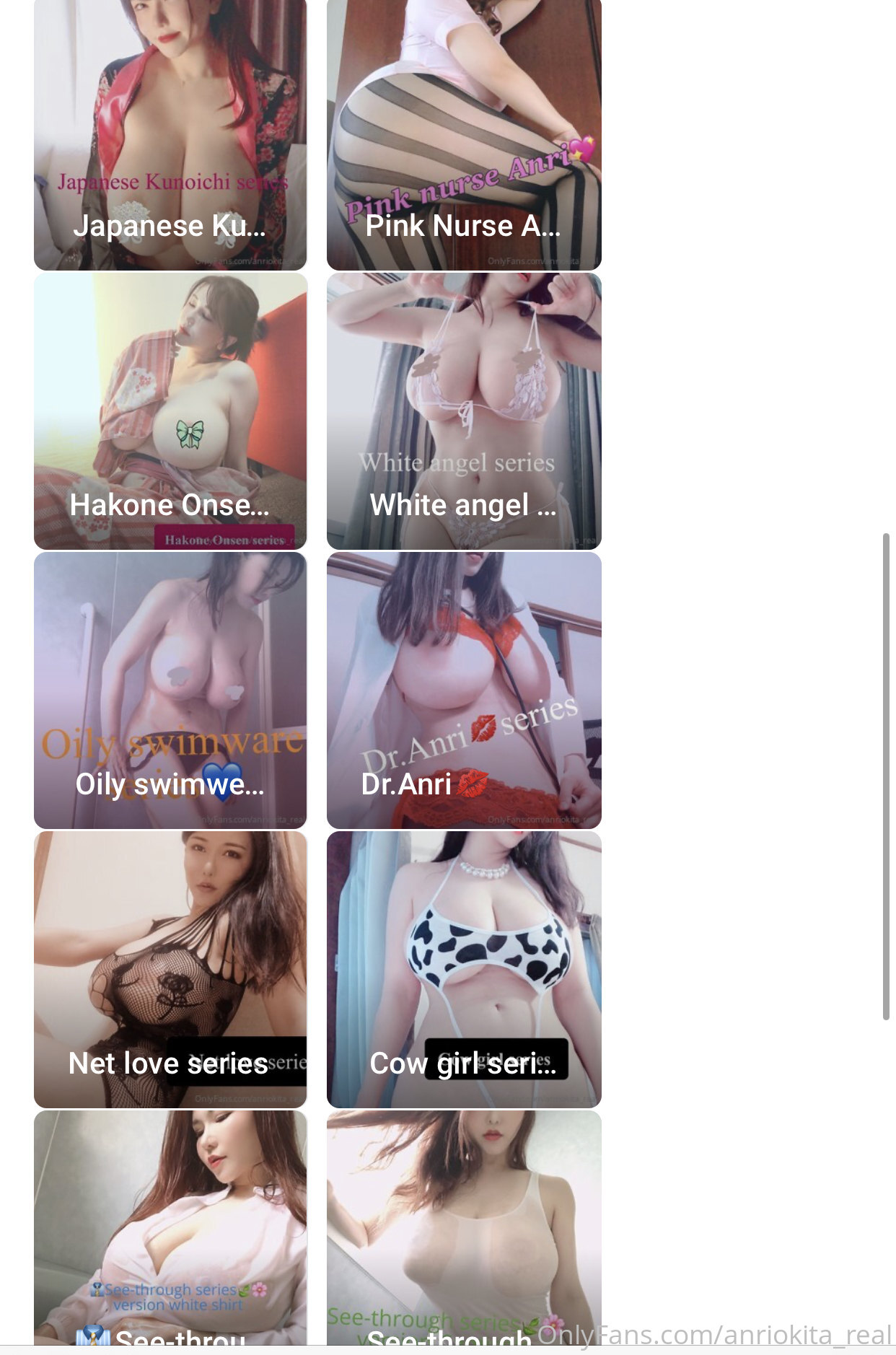
Task: Open the Oily swimwe… series tile
Action: (170, 690)
